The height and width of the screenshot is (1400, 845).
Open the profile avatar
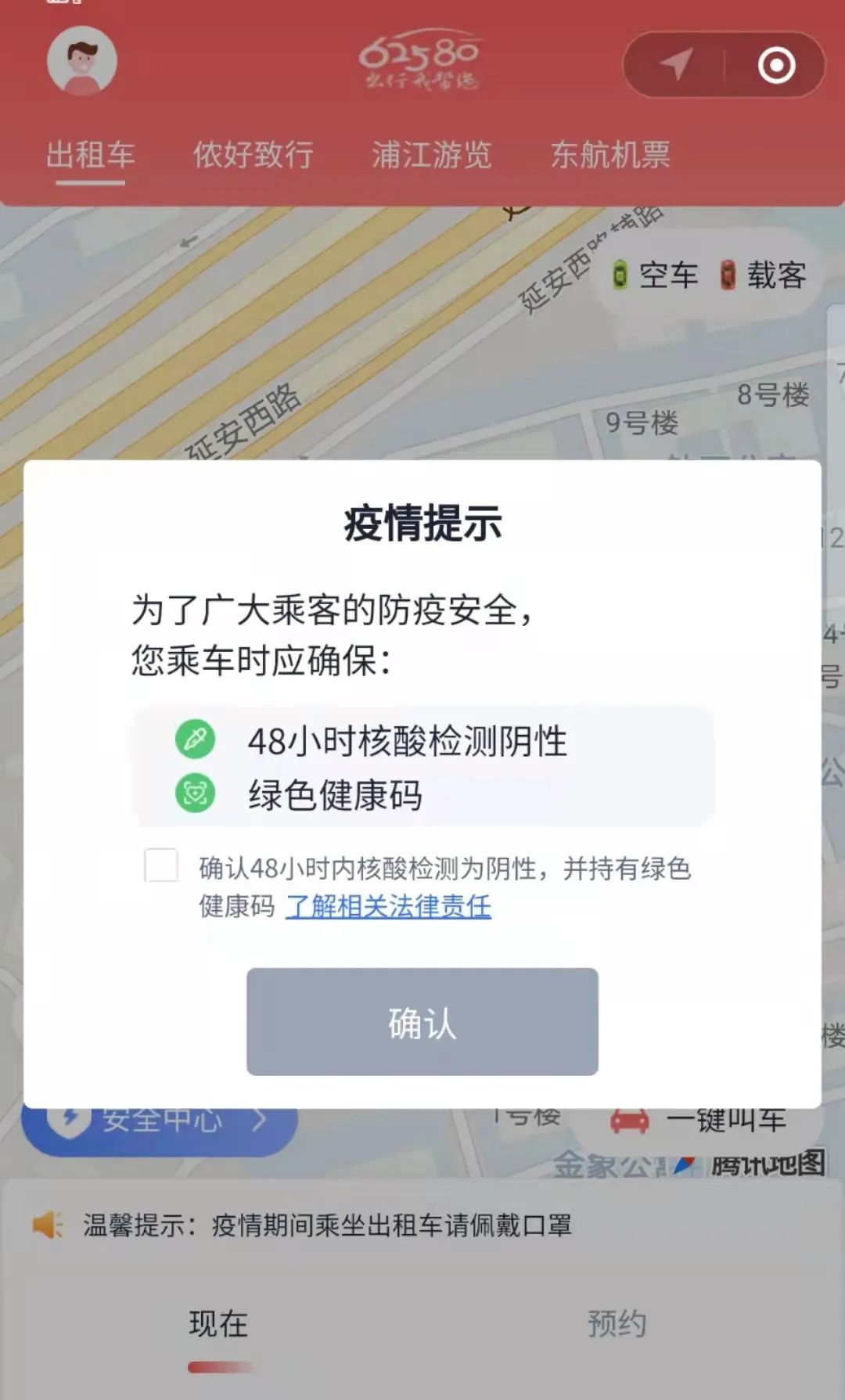[82, 61]
